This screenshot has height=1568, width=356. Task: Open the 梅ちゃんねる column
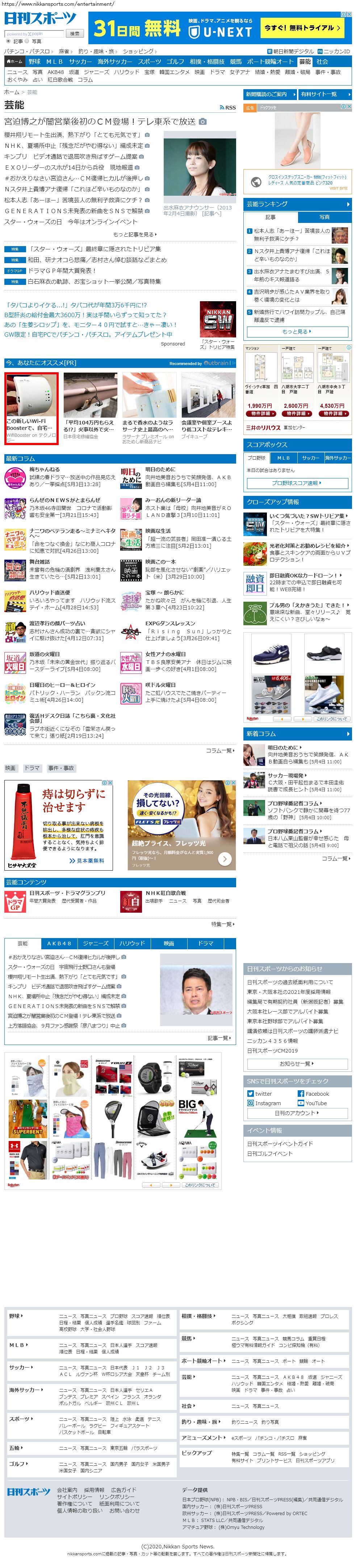45,469
